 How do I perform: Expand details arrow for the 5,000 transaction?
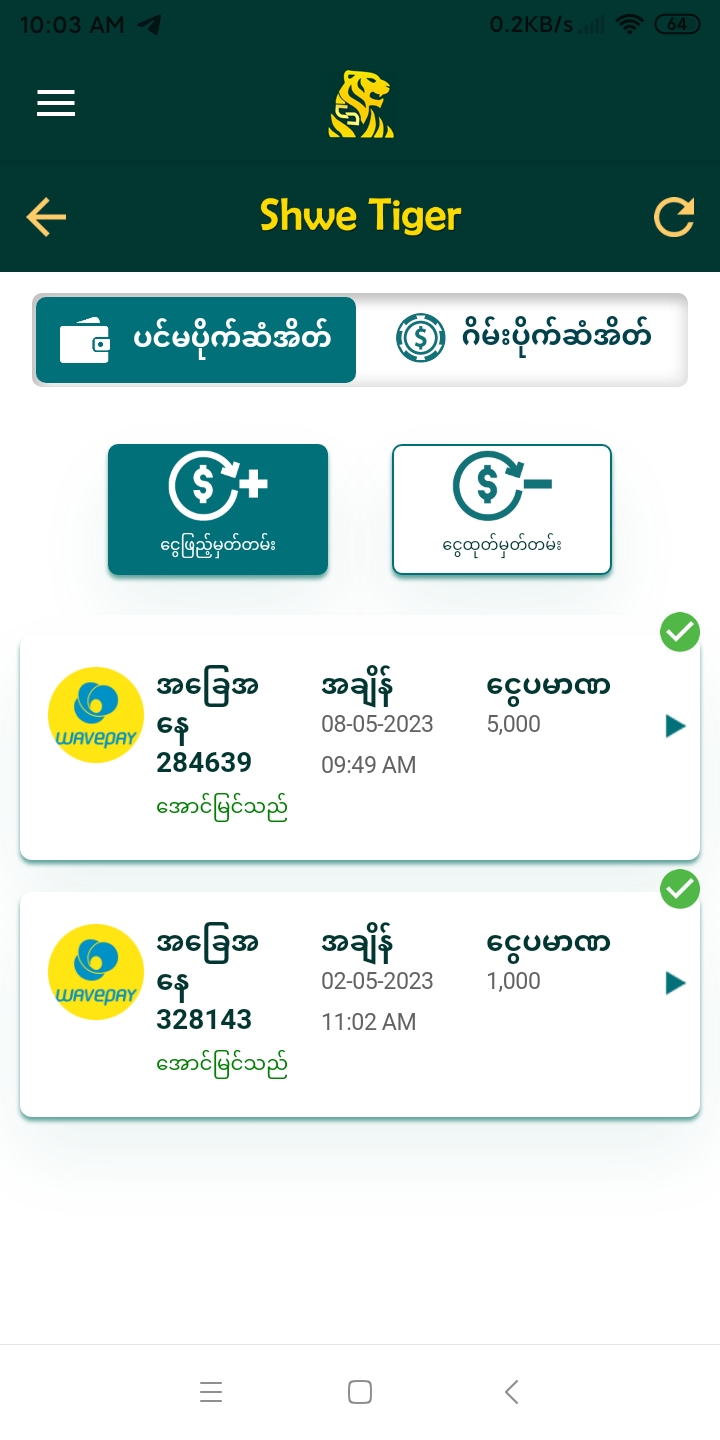click(x=676, y=726)
